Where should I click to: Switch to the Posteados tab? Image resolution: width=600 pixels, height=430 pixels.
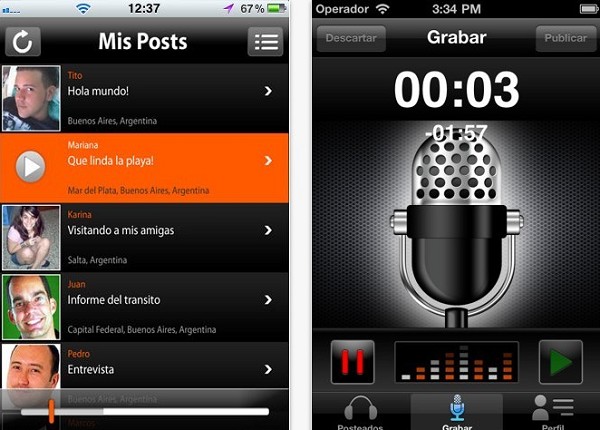[x=359, y=412]
